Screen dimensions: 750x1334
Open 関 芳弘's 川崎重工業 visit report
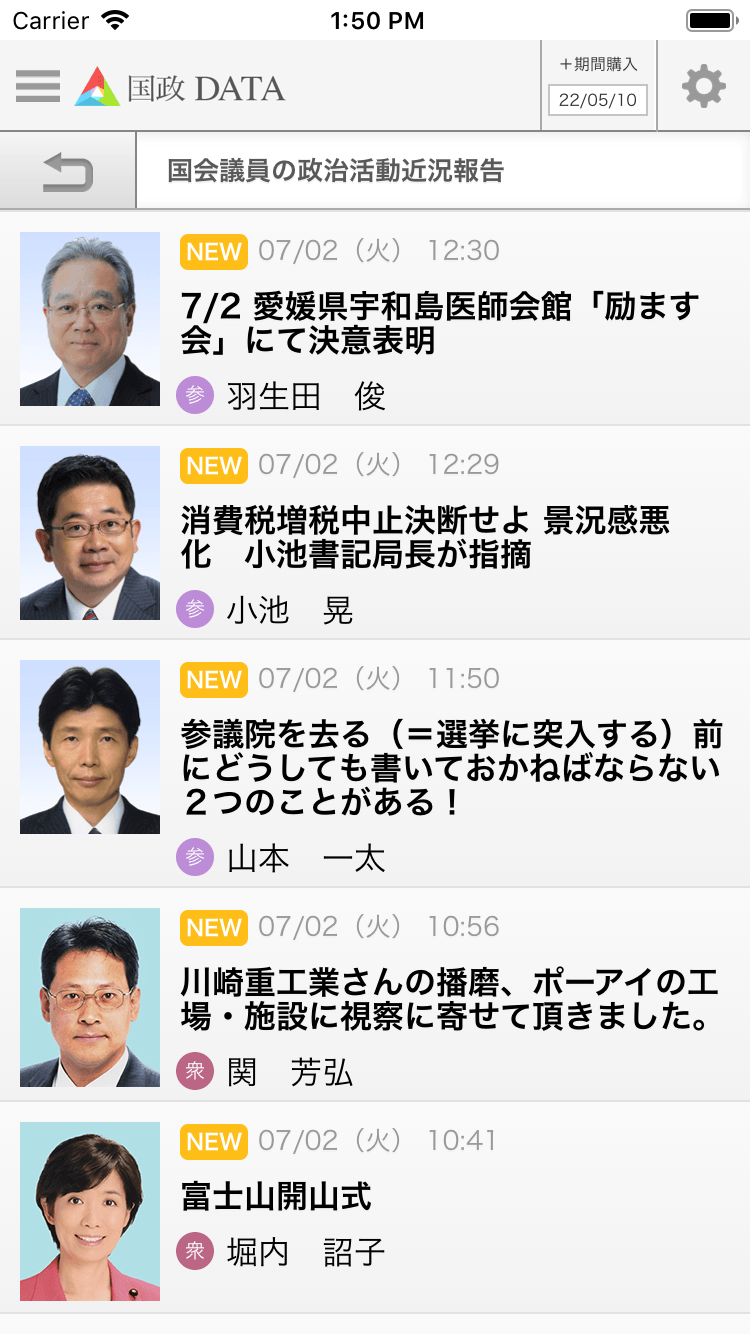coord(448,999)
